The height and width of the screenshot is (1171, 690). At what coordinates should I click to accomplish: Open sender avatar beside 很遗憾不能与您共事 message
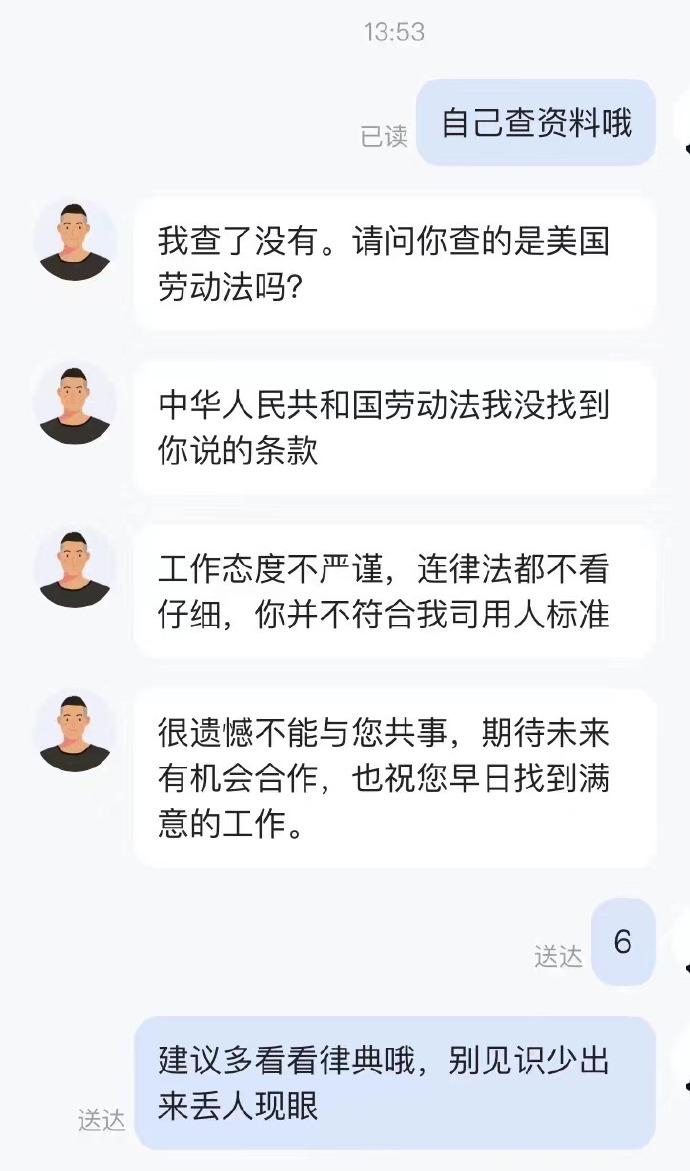point(75,731)
